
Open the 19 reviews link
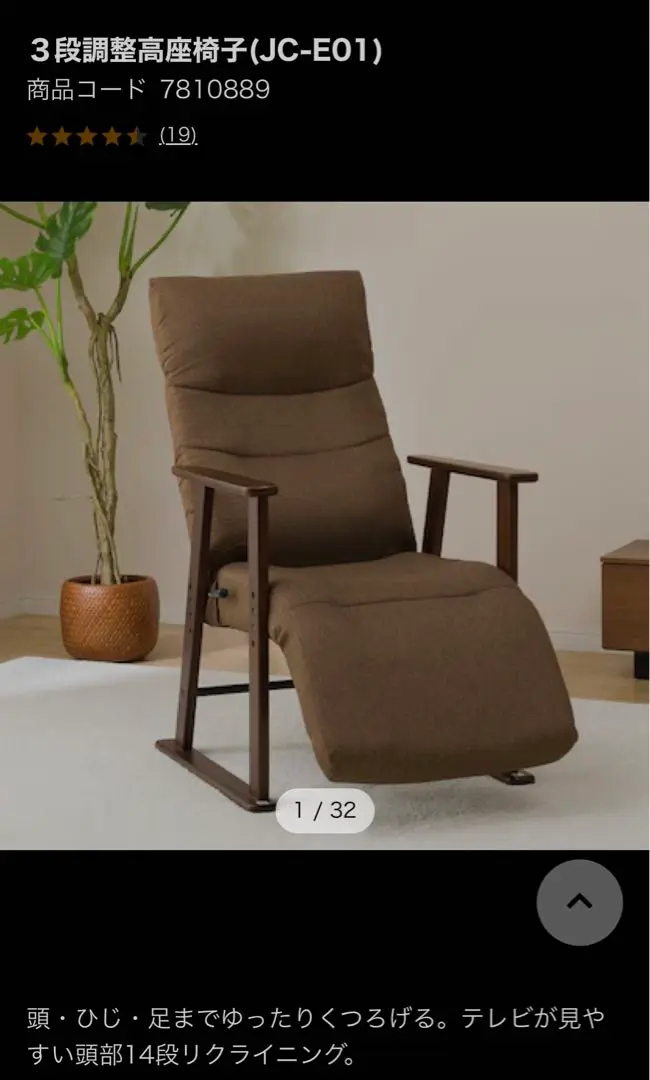[x=178, y=135]
